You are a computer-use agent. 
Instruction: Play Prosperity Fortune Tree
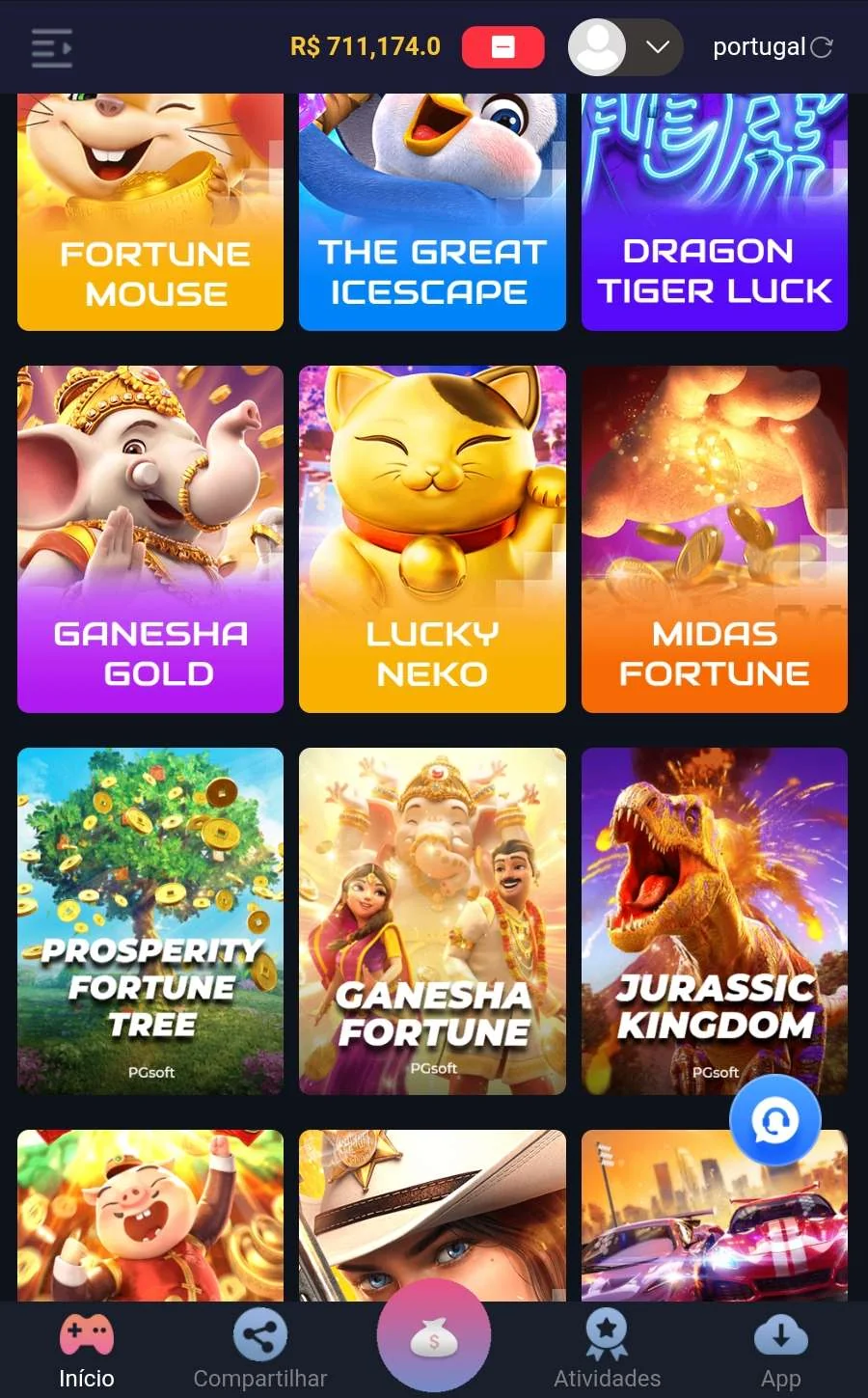tap(150, 920)
